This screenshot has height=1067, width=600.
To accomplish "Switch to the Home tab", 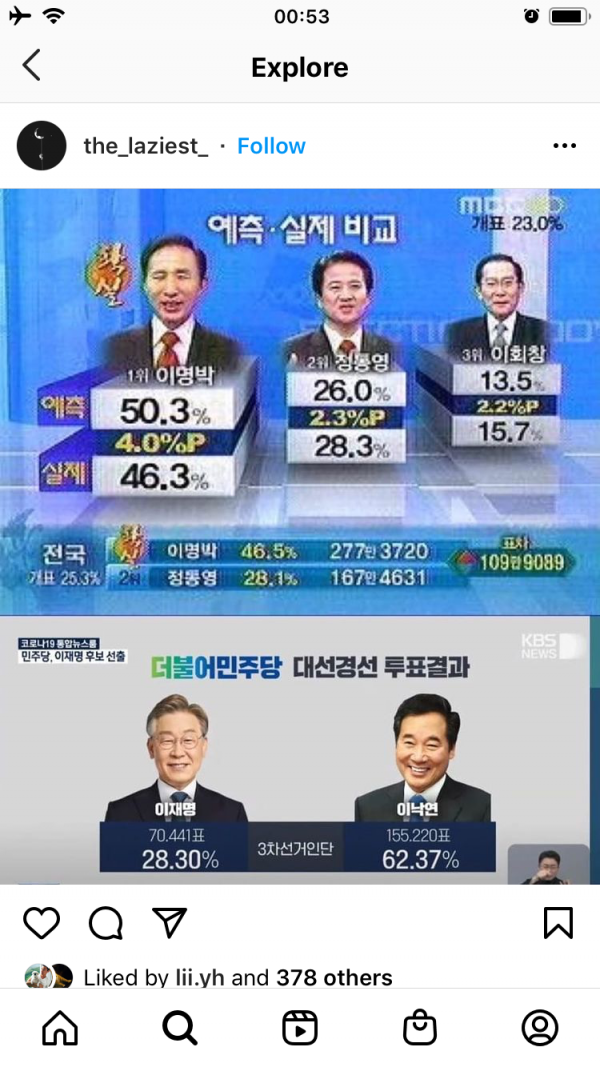I will (60, 1027).
